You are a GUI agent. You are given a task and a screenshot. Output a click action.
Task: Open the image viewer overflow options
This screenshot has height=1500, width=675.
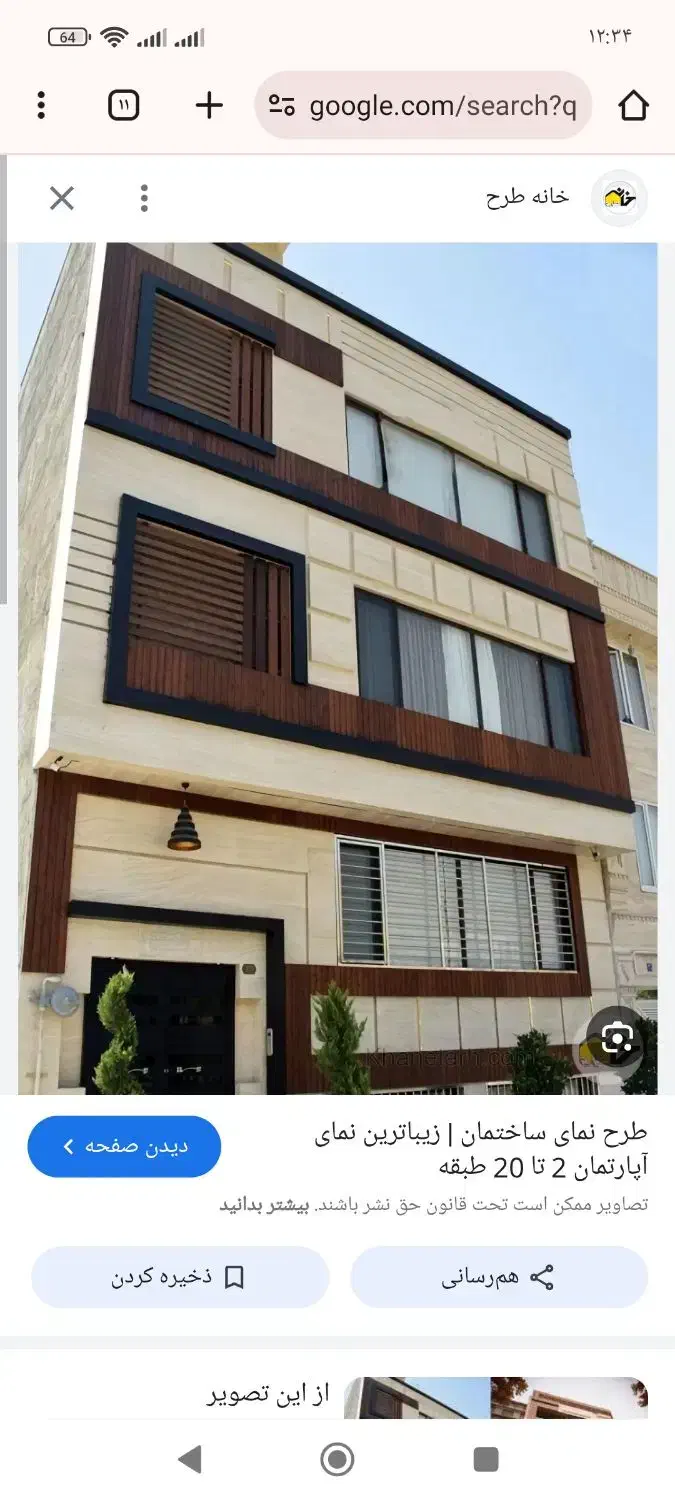[144, 198]
